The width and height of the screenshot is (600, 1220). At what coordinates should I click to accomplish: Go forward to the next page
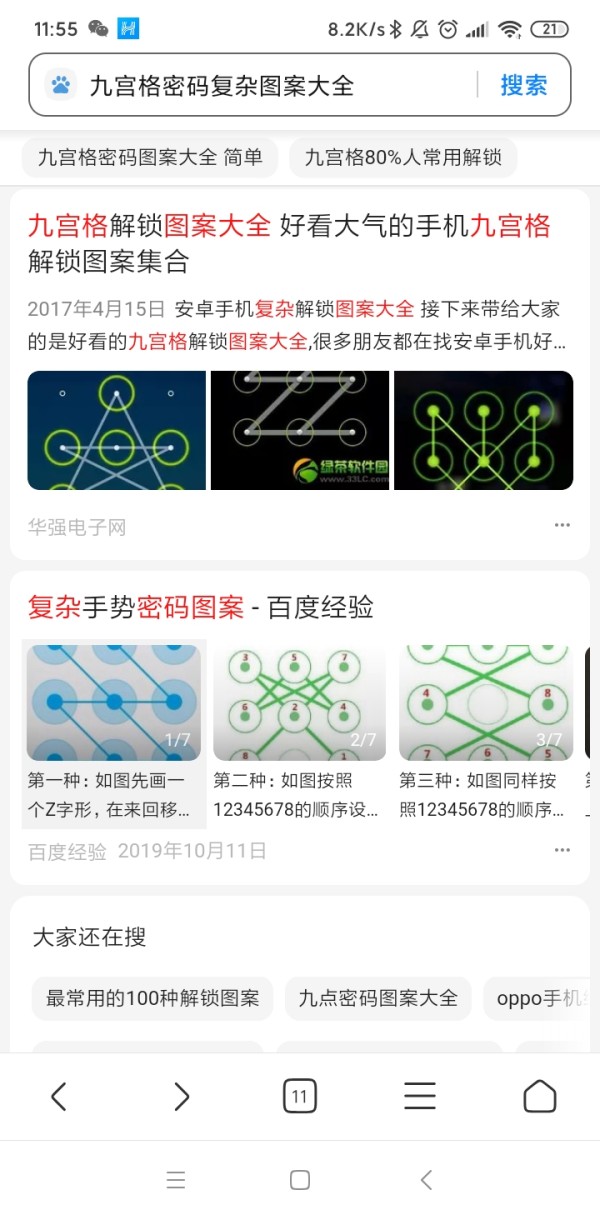click(x=181, y=1097)
